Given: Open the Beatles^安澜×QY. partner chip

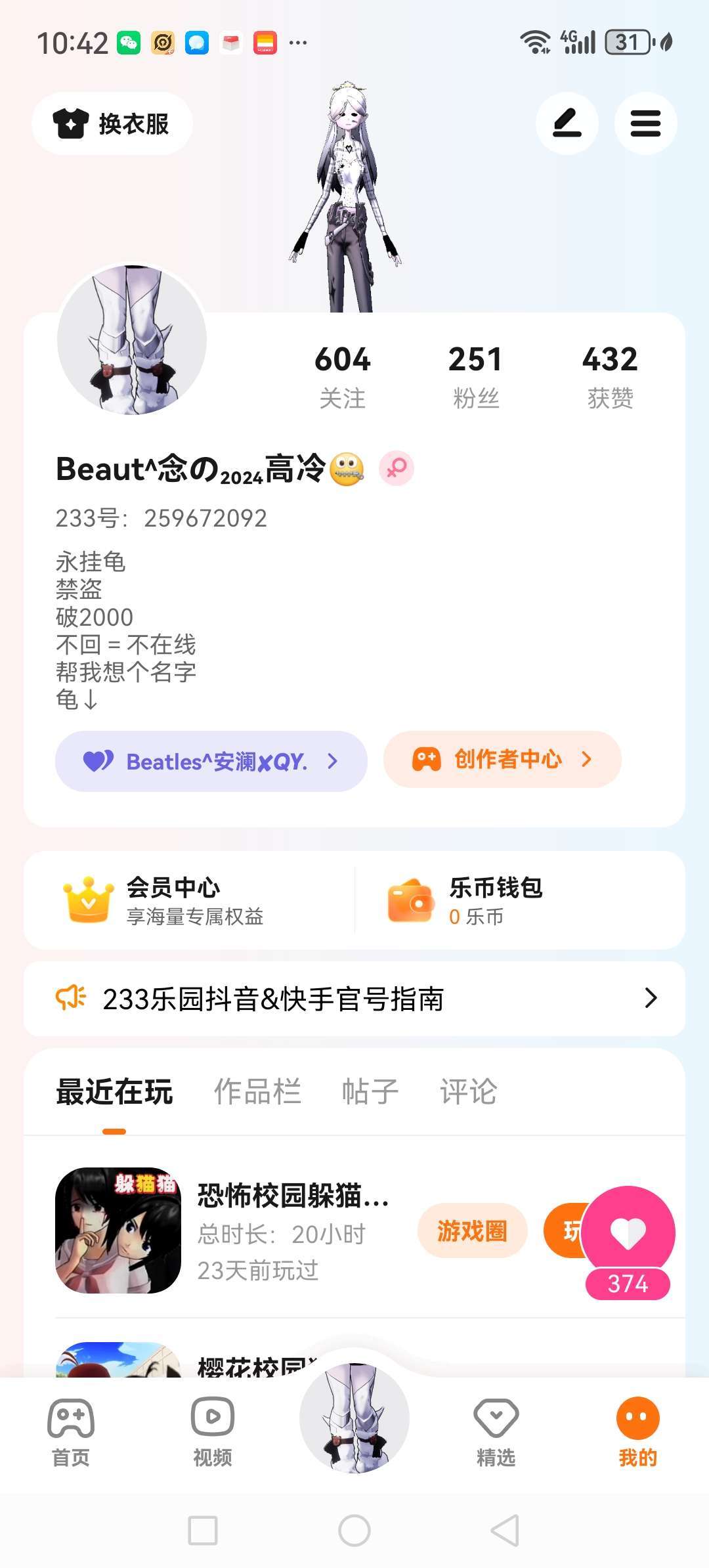Looking at the screenshot, I should pyautogui.click(x=211, y=761).
